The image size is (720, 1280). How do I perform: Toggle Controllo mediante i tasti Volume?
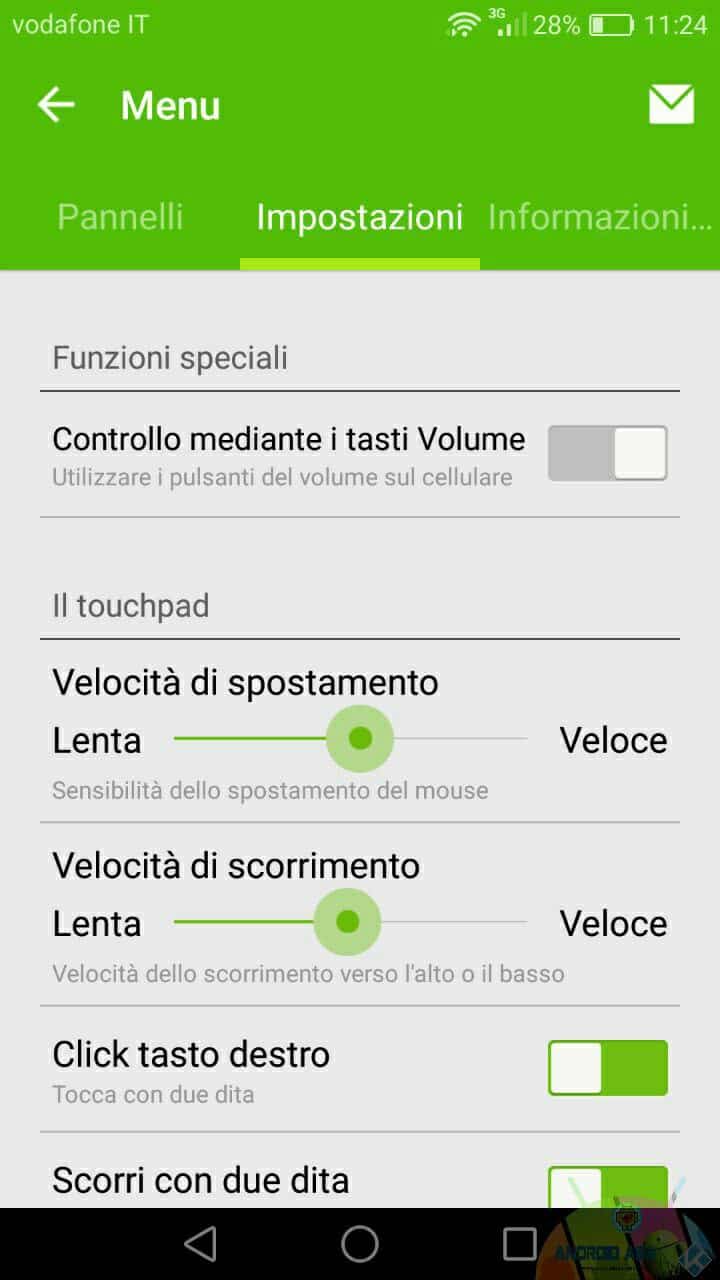(607, 453)
